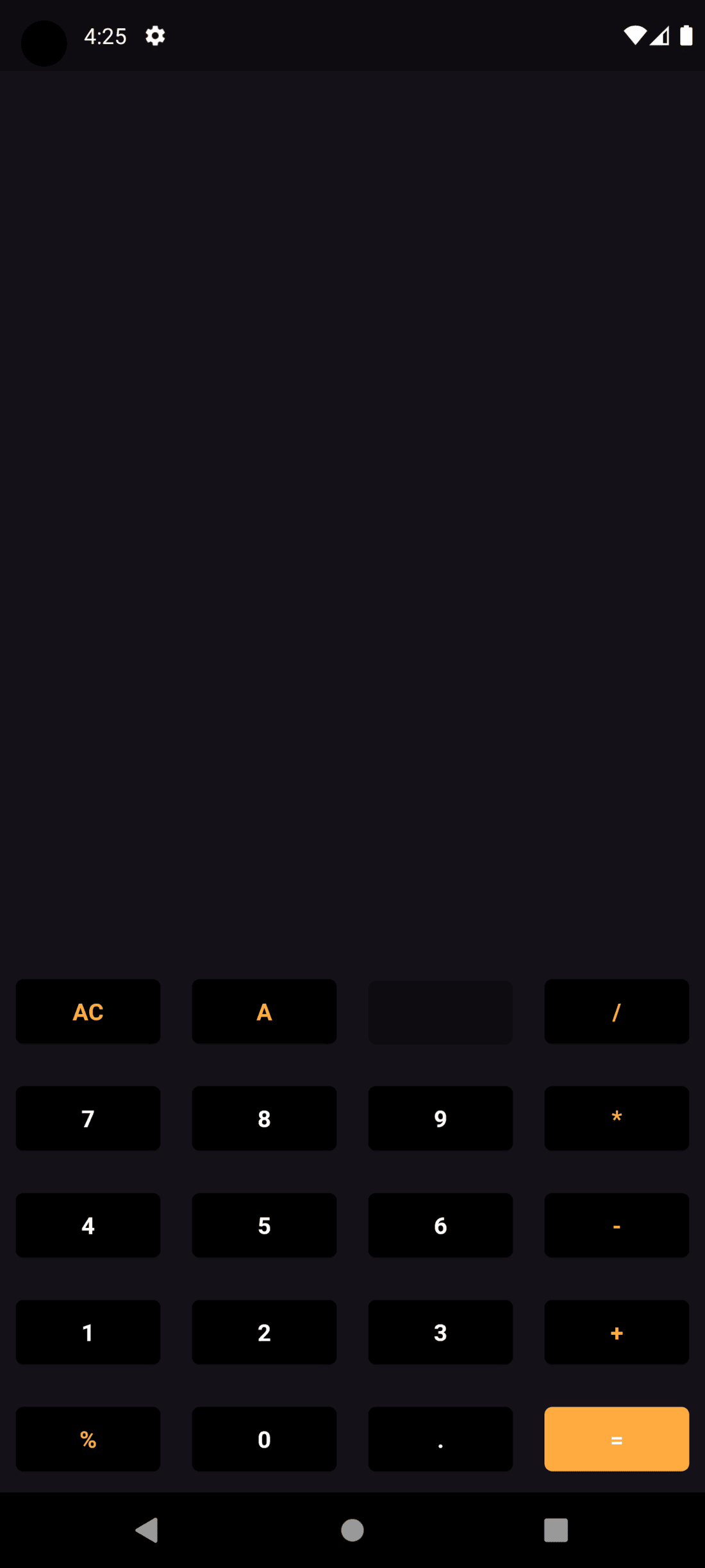This screenshot has width=705, height=1568.
Task: Go back using the navigation bar
Action: pyautogui.click(x=147, y=1530)
